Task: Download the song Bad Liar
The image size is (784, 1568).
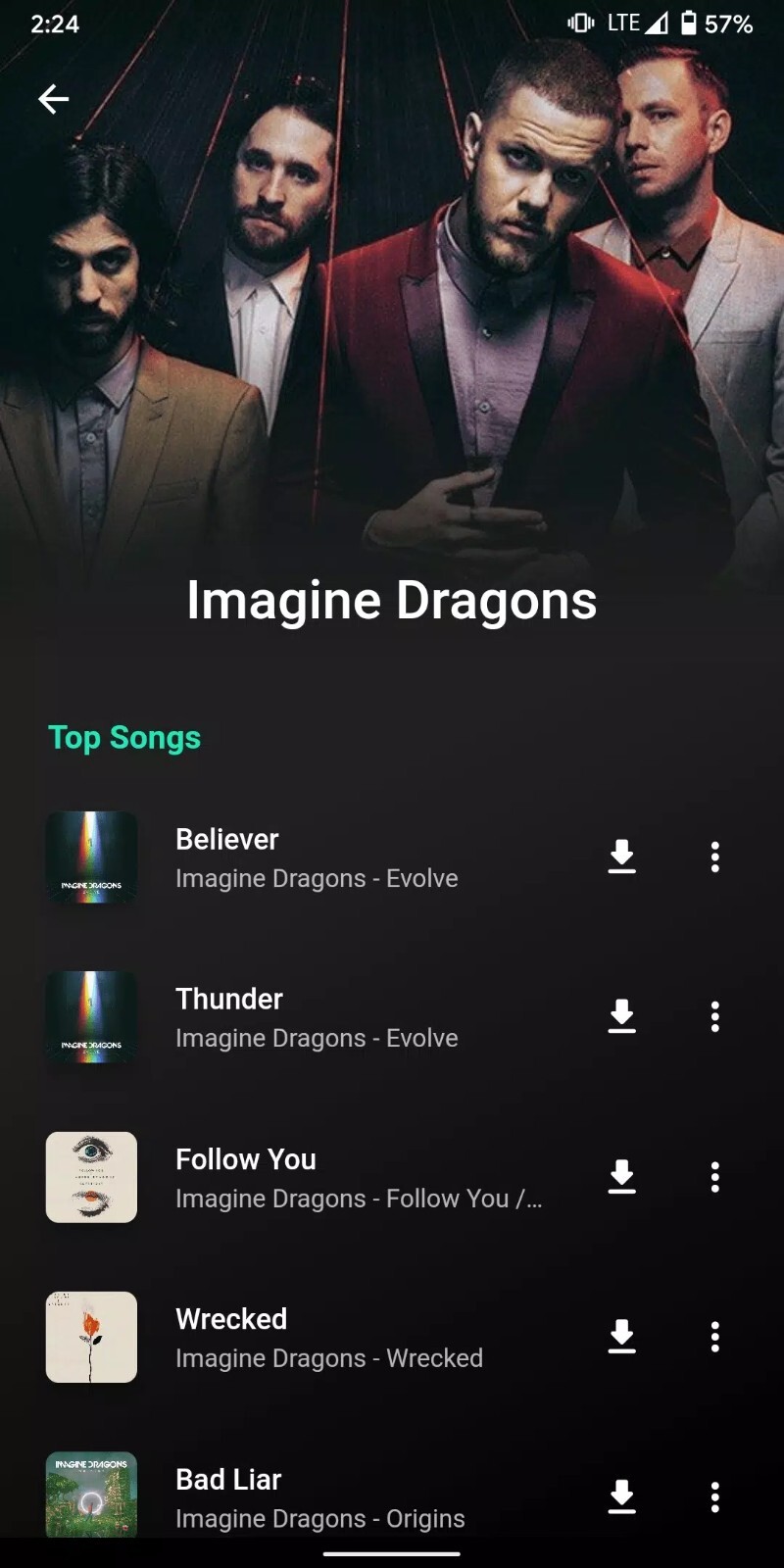Action: point(622,1496)
